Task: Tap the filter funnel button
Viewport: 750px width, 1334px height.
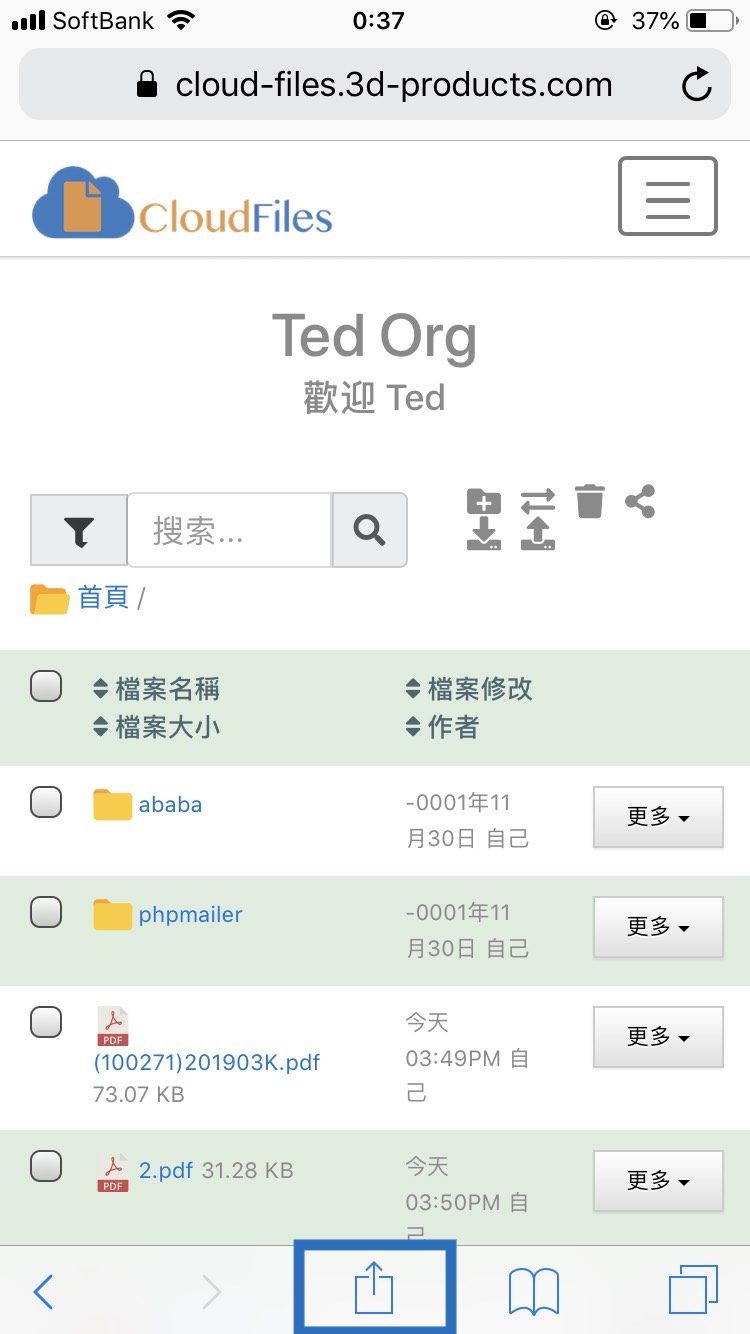Action: pos(79,530)
